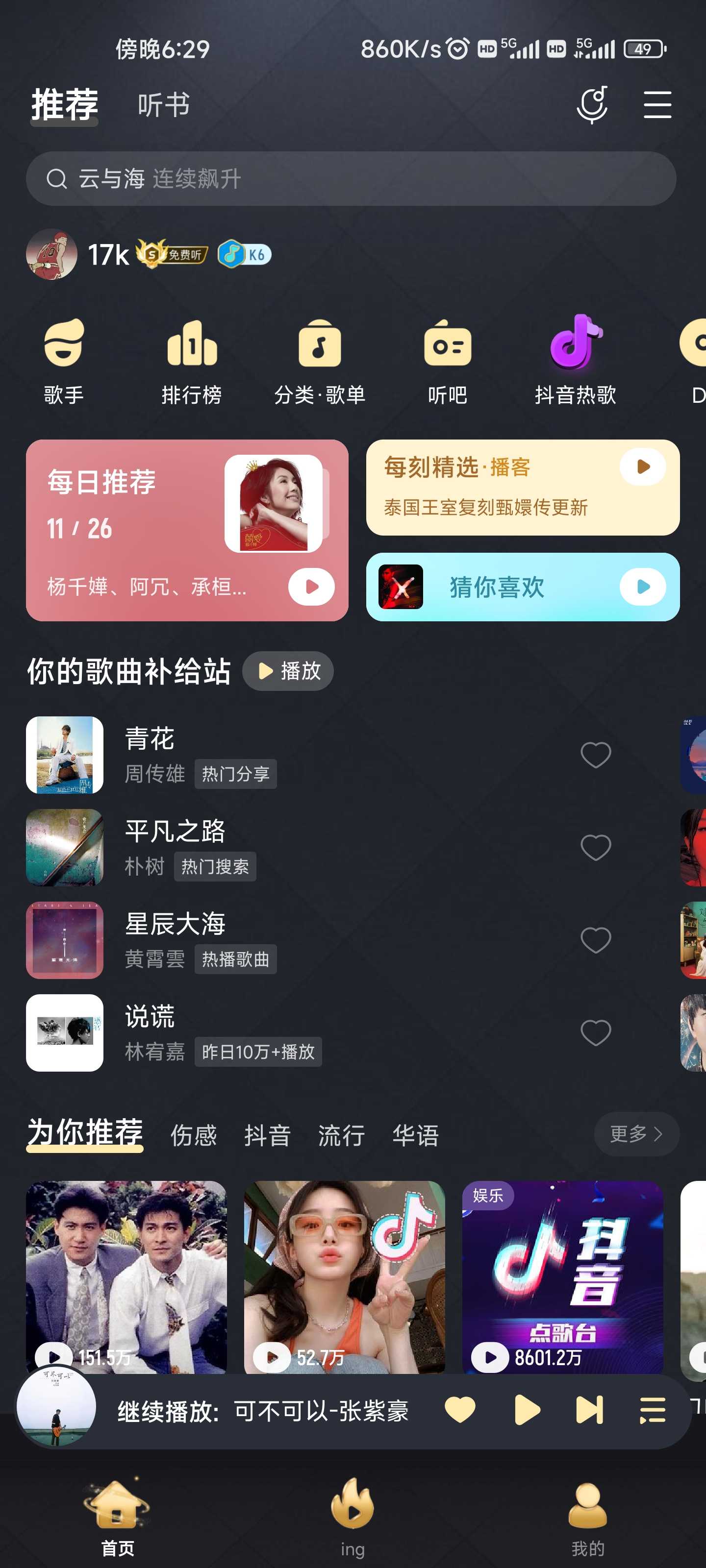Select the 伤感 recommendation tab

(x=193, y=1135)
